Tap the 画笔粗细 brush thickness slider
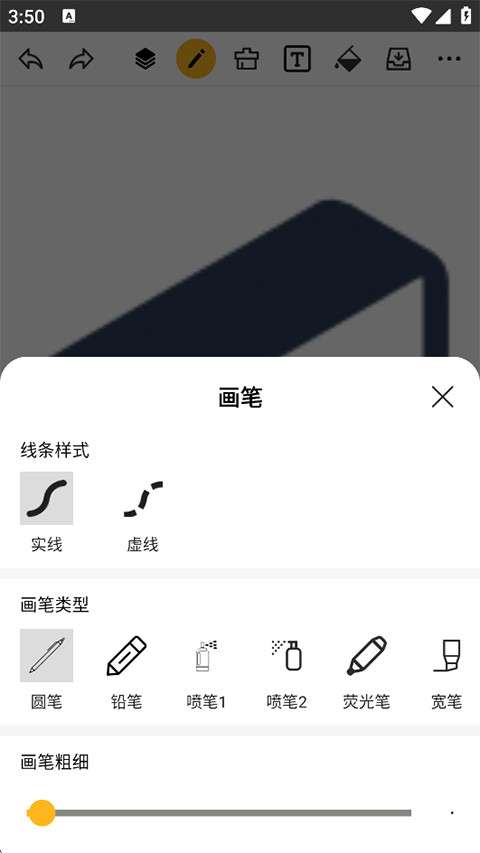Viewport: 480px width, 853px height. tap(219, 813)
